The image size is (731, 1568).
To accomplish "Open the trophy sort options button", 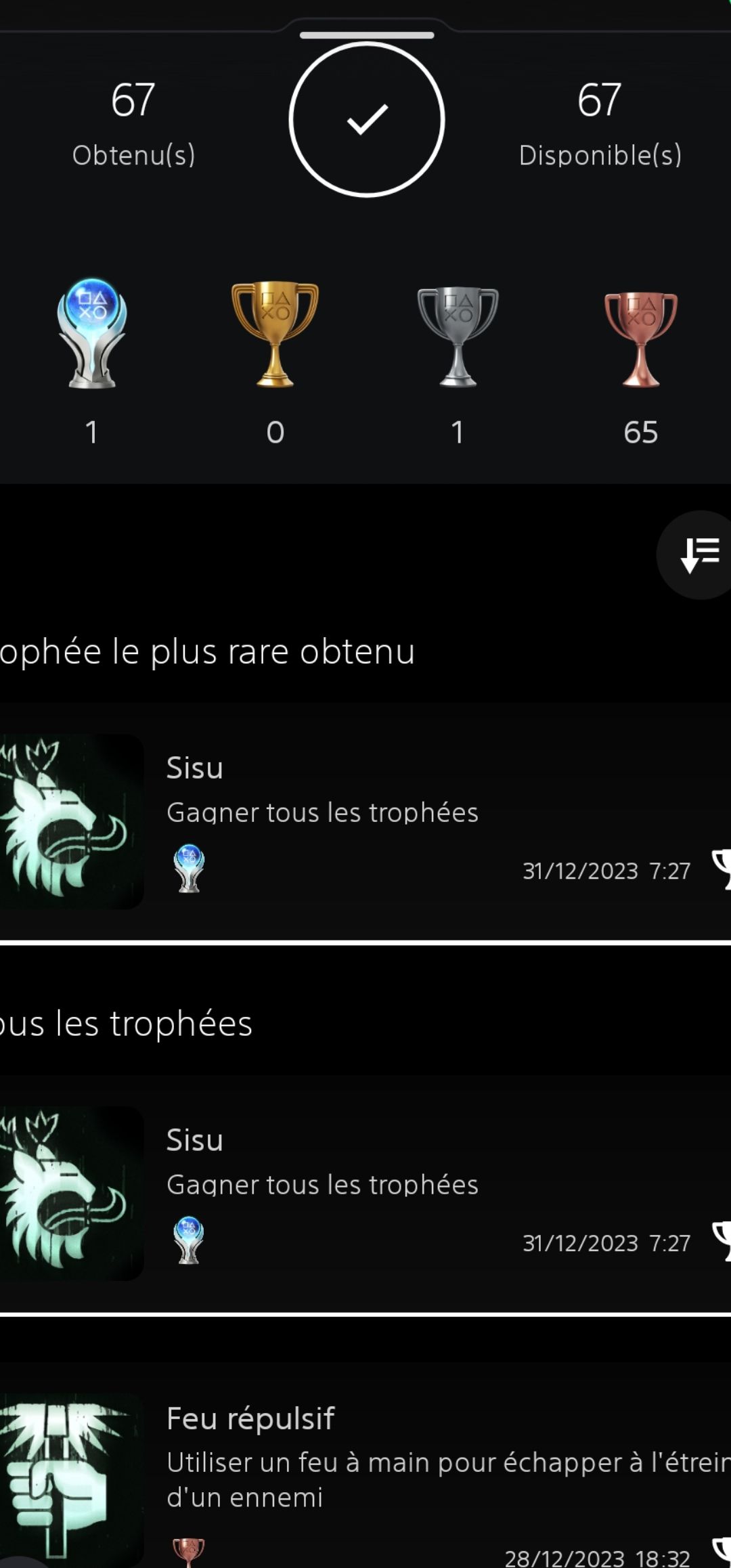I will (697, 554).
